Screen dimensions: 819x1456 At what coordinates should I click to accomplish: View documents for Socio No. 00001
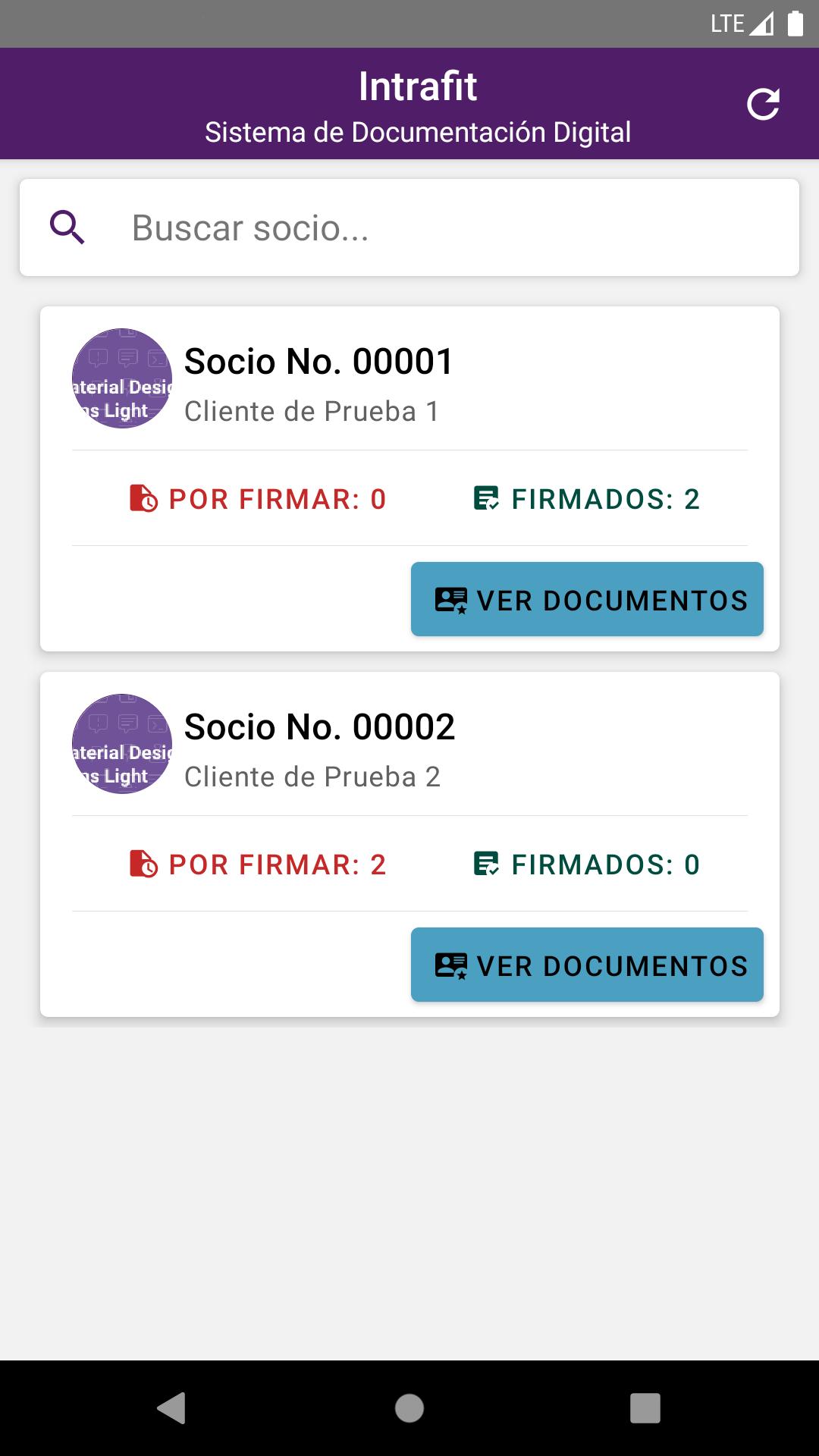coord(587,599)
